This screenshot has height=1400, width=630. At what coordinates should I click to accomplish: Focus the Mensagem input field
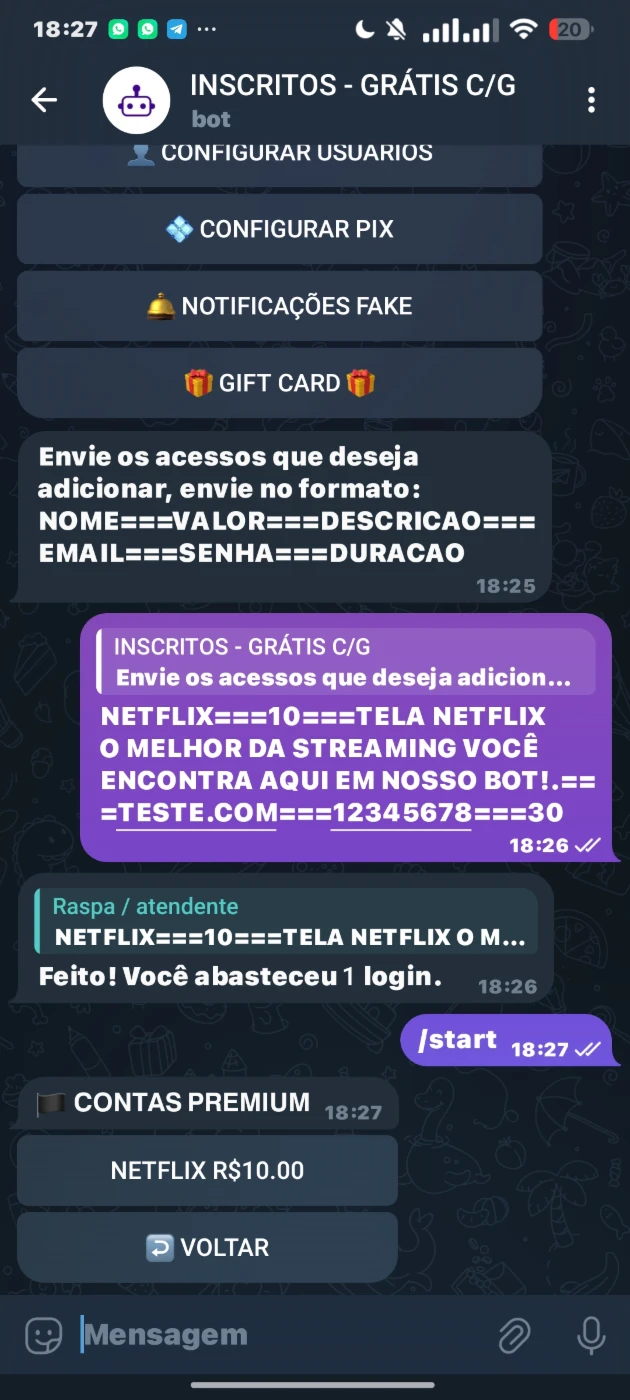click(280, 1335)
